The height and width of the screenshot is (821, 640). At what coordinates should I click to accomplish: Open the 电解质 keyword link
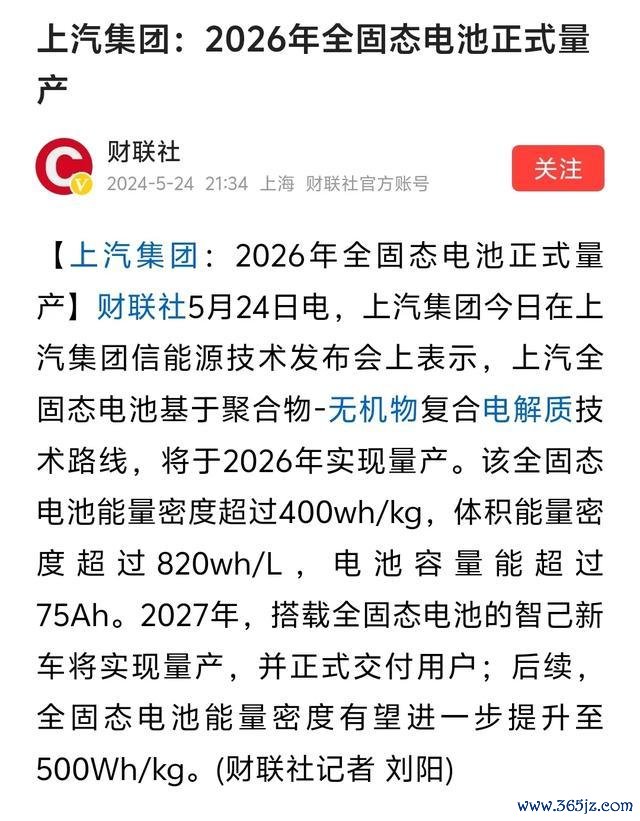pos(527,407)
